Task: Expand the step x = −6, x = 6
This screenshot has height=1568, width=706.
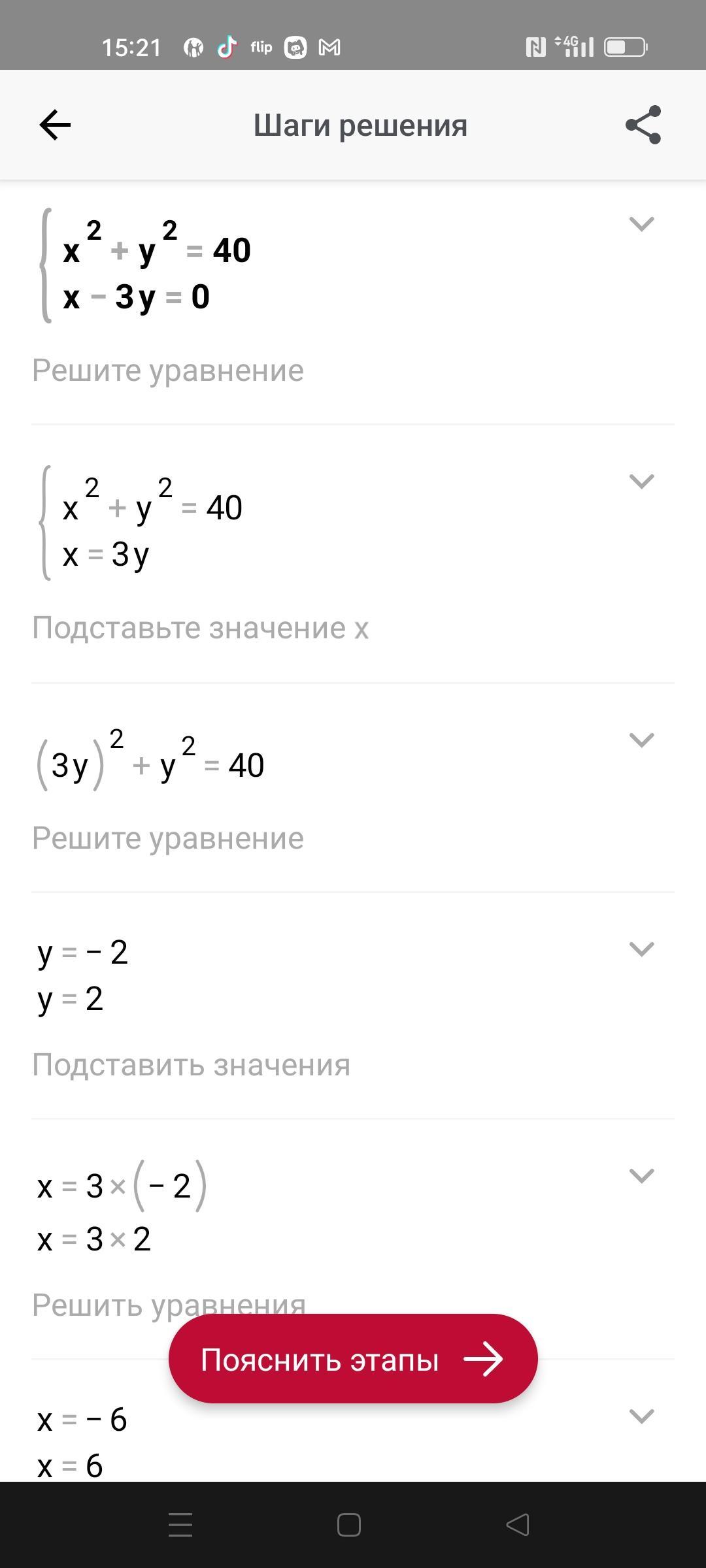Action: (x=641, y=1416)
